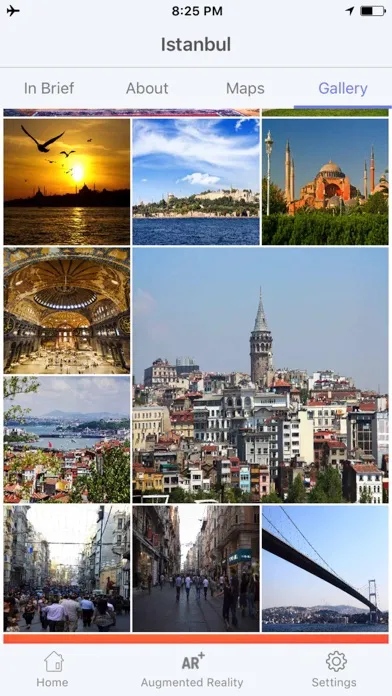The image size is (392, 696).
Task: Open the Hagia Sophia exterior photo
Action: click(x=325, y=182)
